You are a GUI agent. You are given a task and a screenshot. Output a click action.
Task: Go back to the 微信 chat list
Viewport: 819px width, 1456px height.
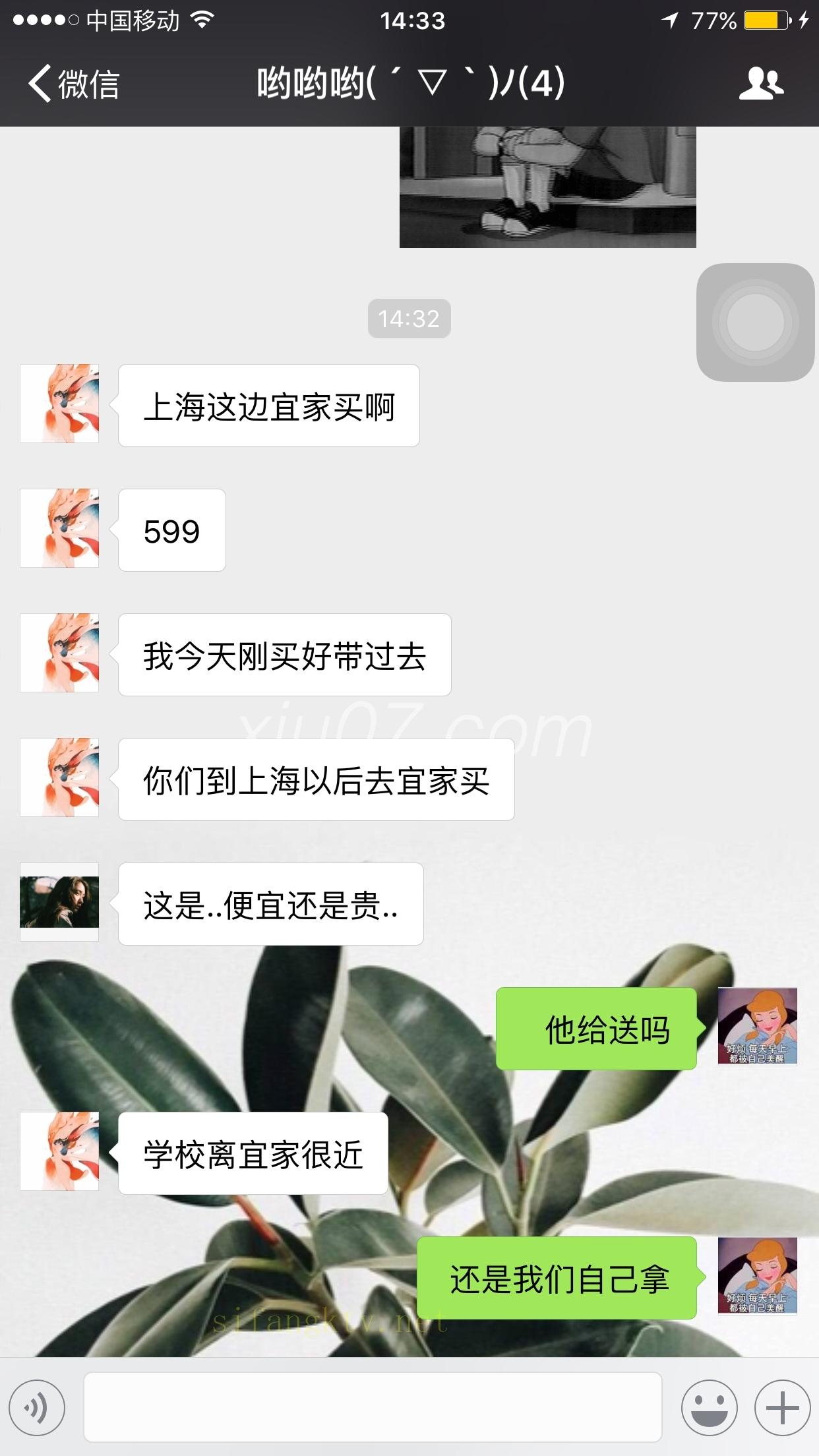pyautogui.click(x=73, y=84)
